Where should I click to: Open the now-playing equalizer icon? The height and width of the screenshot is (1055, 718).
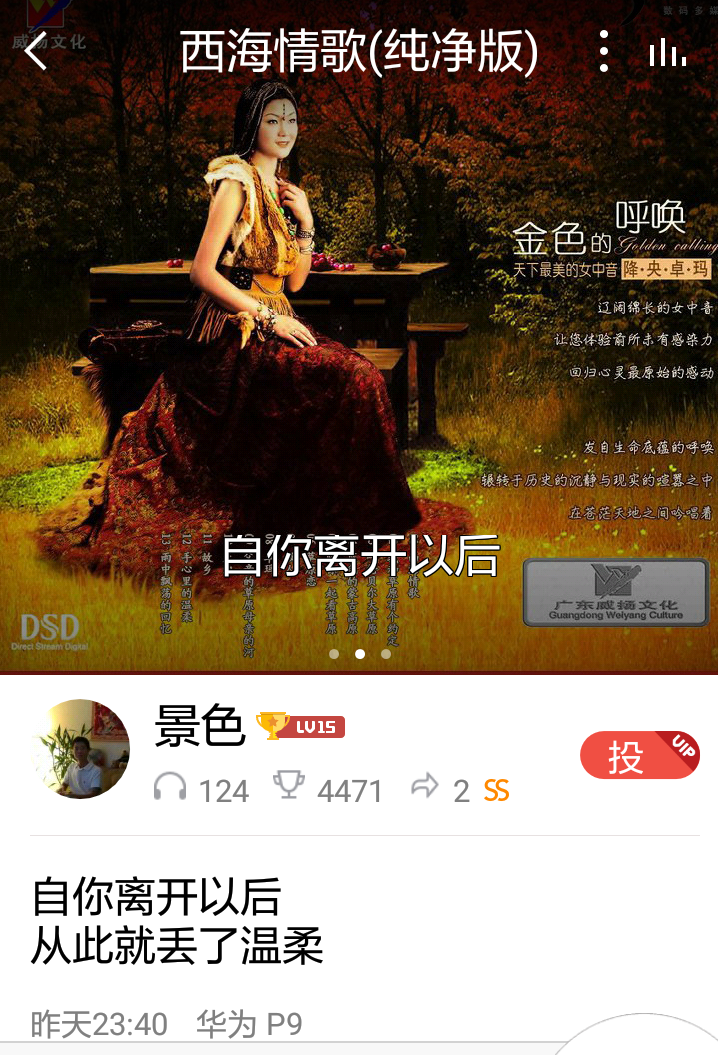pyautogui.click(x=667, y=52)
